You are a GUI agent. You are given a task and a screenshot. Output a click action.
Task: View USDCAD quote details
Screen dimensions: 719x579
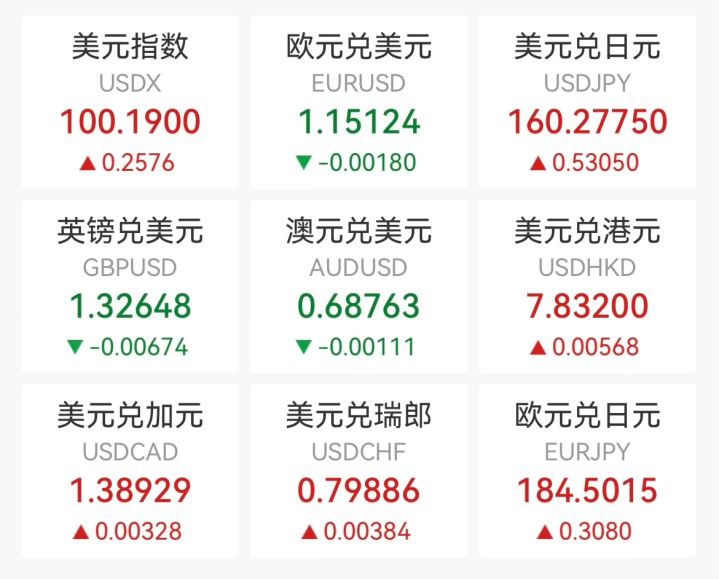tap(130, 471)
